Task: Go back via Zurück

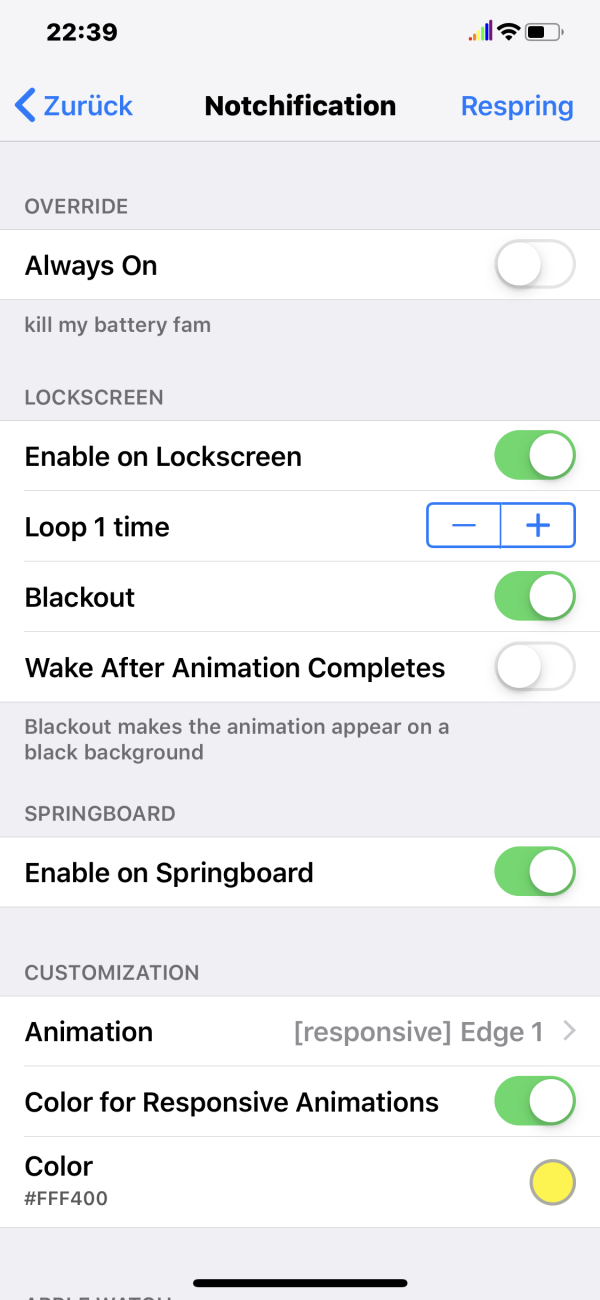Action: click(x=75, y=106)
